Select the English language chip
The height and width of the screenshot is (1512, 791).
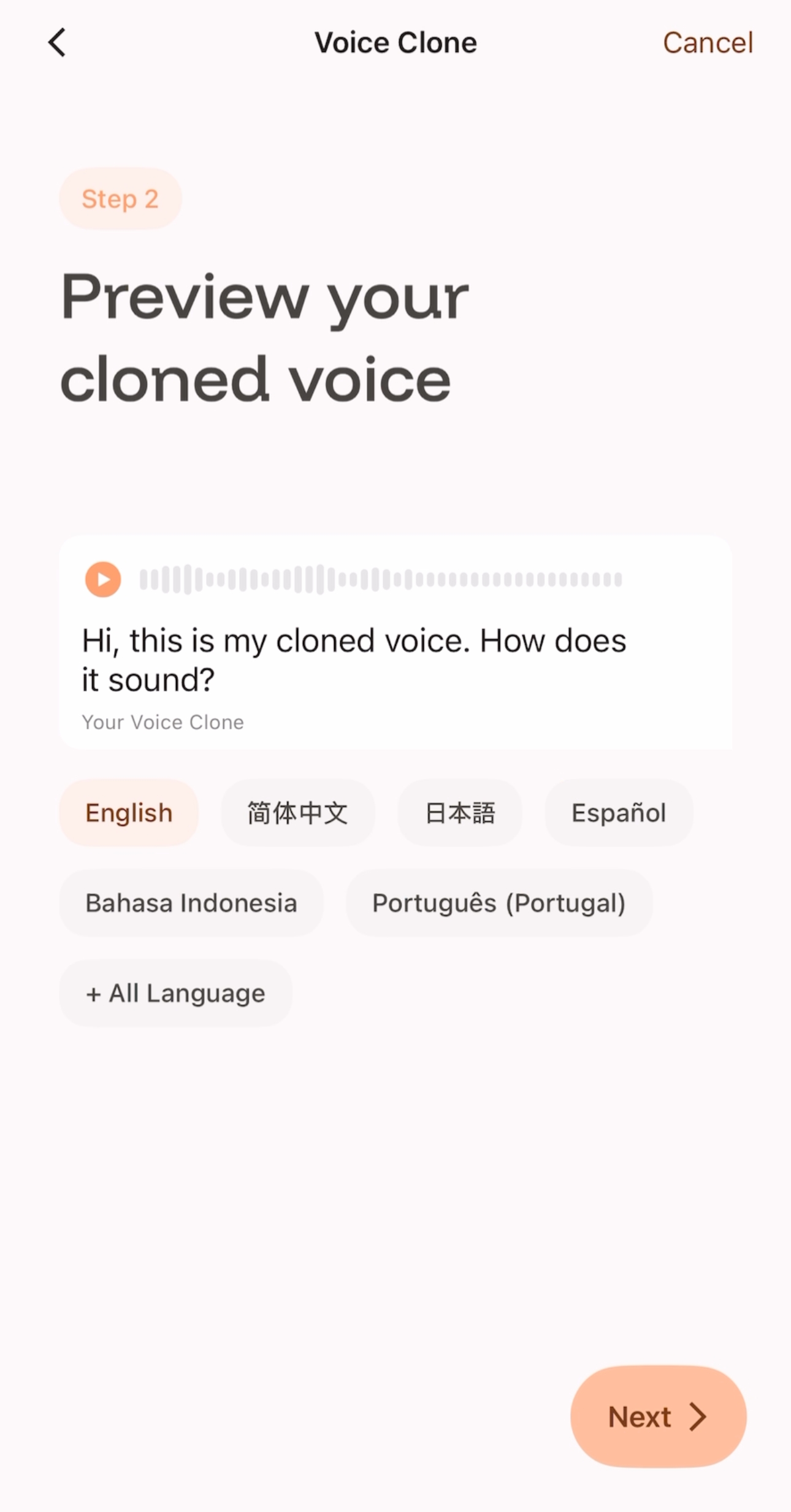[x=129, y=813]
